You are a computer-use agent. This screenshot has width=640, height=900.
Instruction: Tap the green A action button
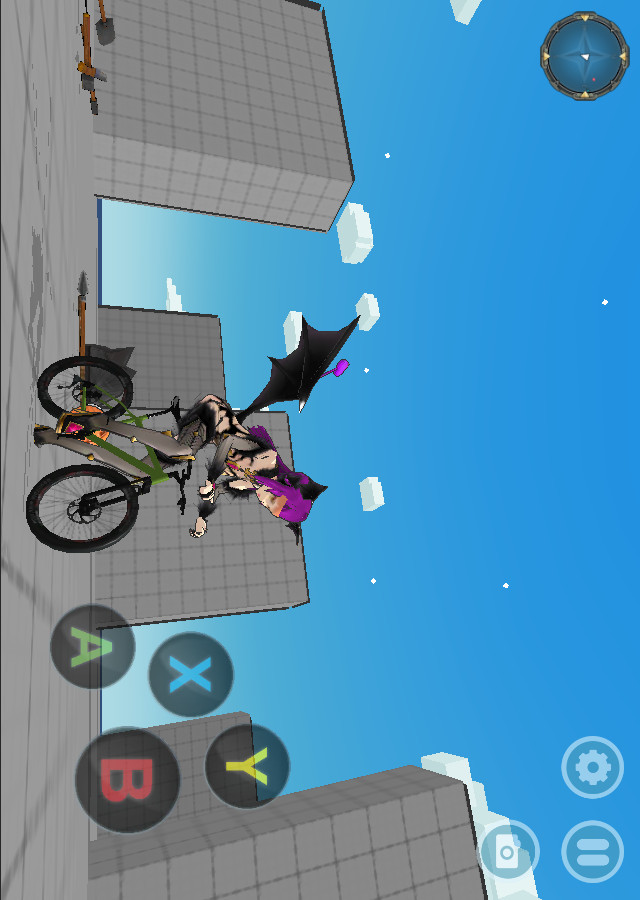pos(92,647)
